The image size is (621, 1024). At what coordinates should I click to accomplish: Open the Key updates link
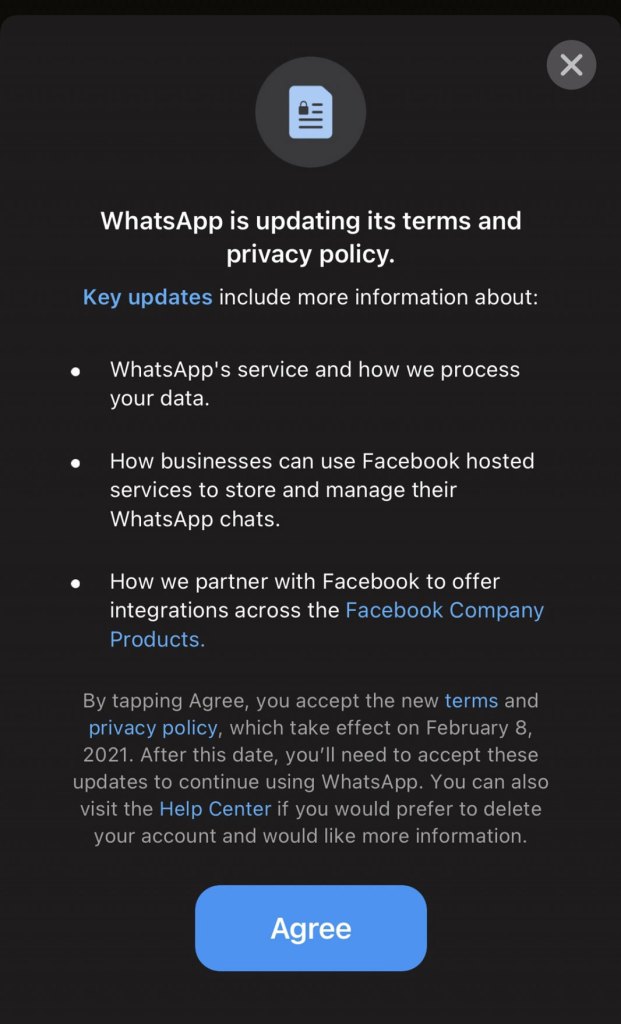point(148,297)
